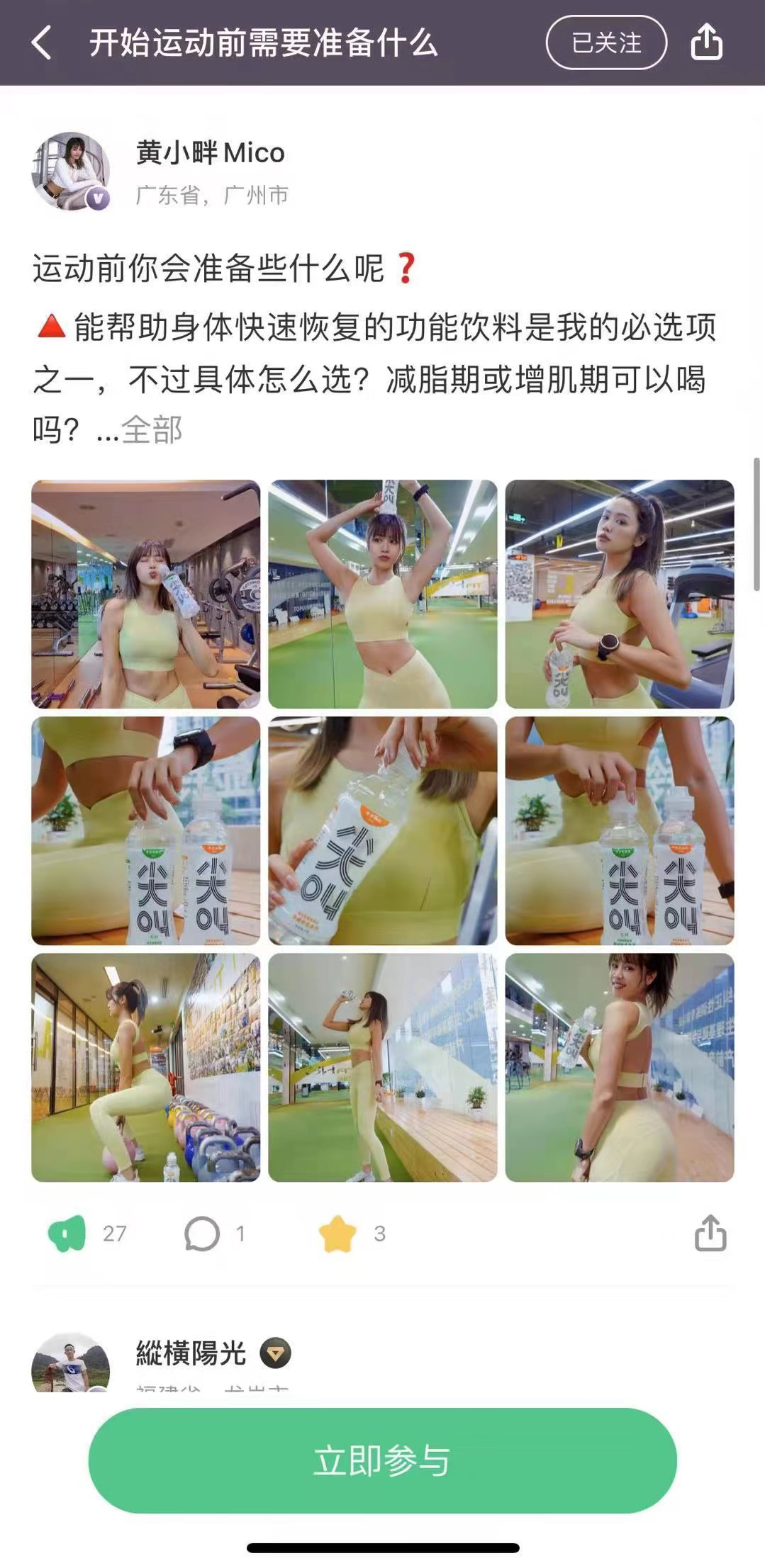
Task: Share this topic from the top bar
Action: 706,43
